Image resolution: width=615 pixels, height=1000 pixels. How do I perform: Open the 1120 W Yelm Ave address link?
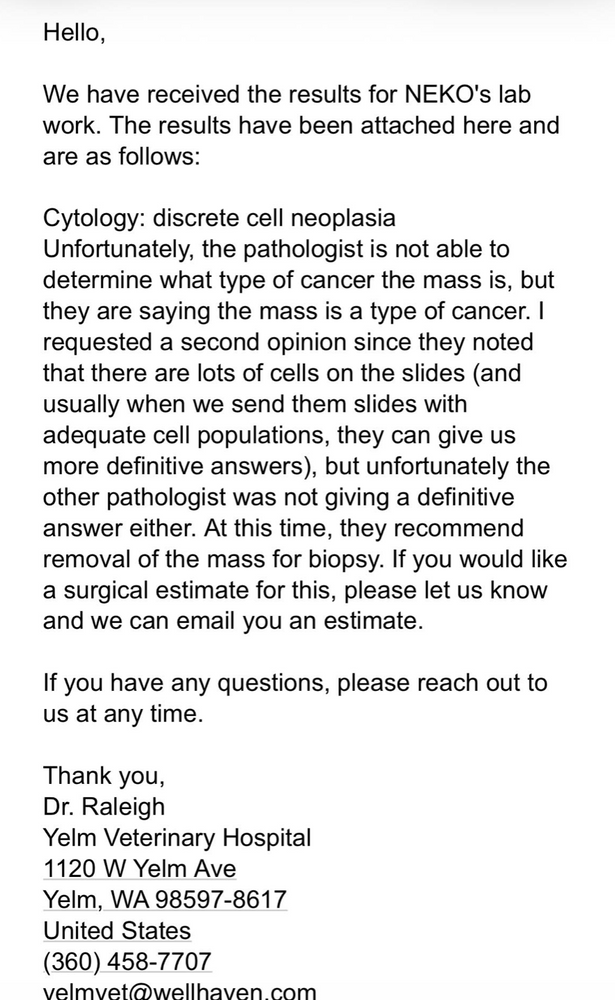click(140, 869)
